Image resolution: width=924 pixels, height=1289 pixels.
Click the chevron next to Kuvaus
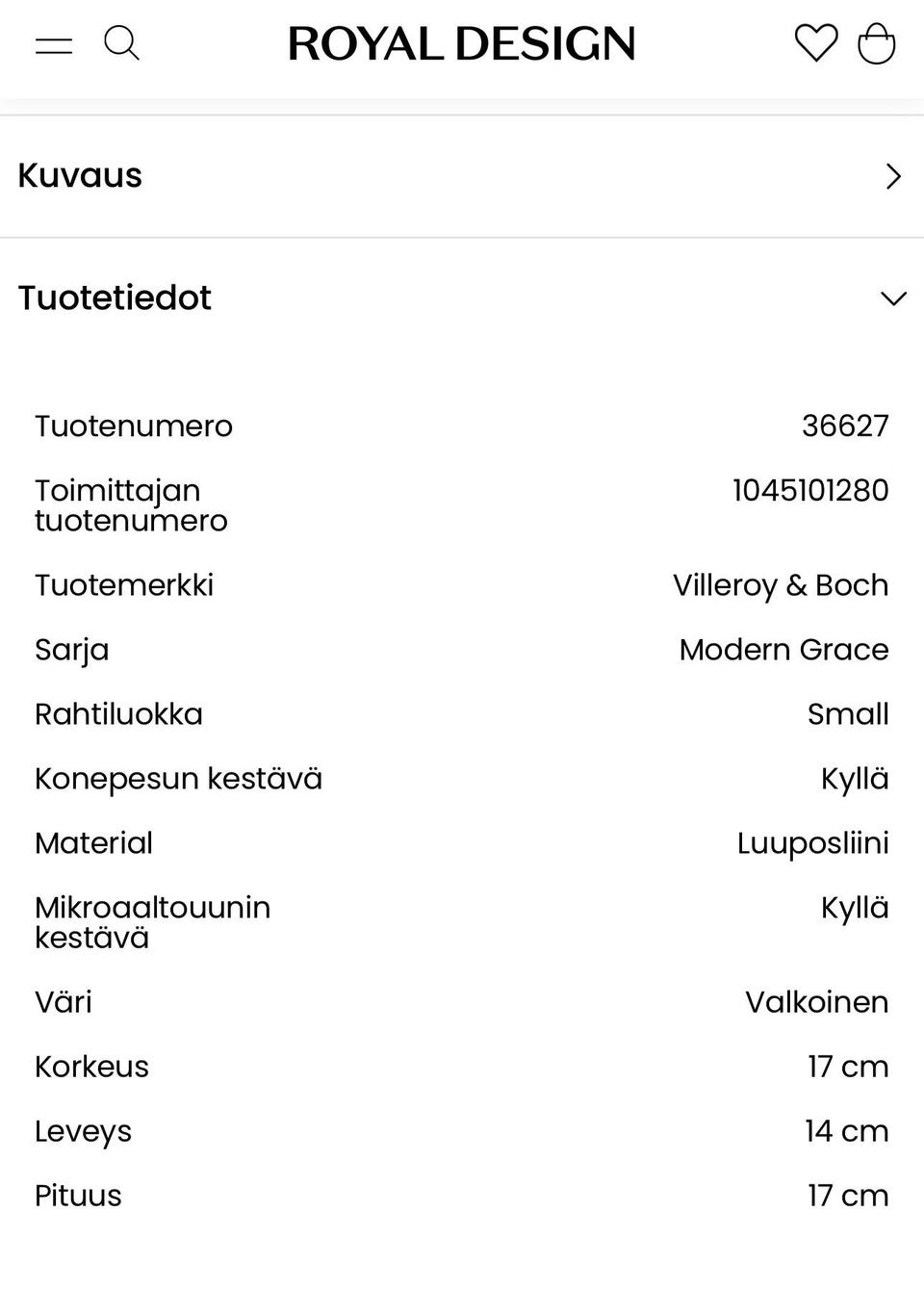tap(893, 176)
